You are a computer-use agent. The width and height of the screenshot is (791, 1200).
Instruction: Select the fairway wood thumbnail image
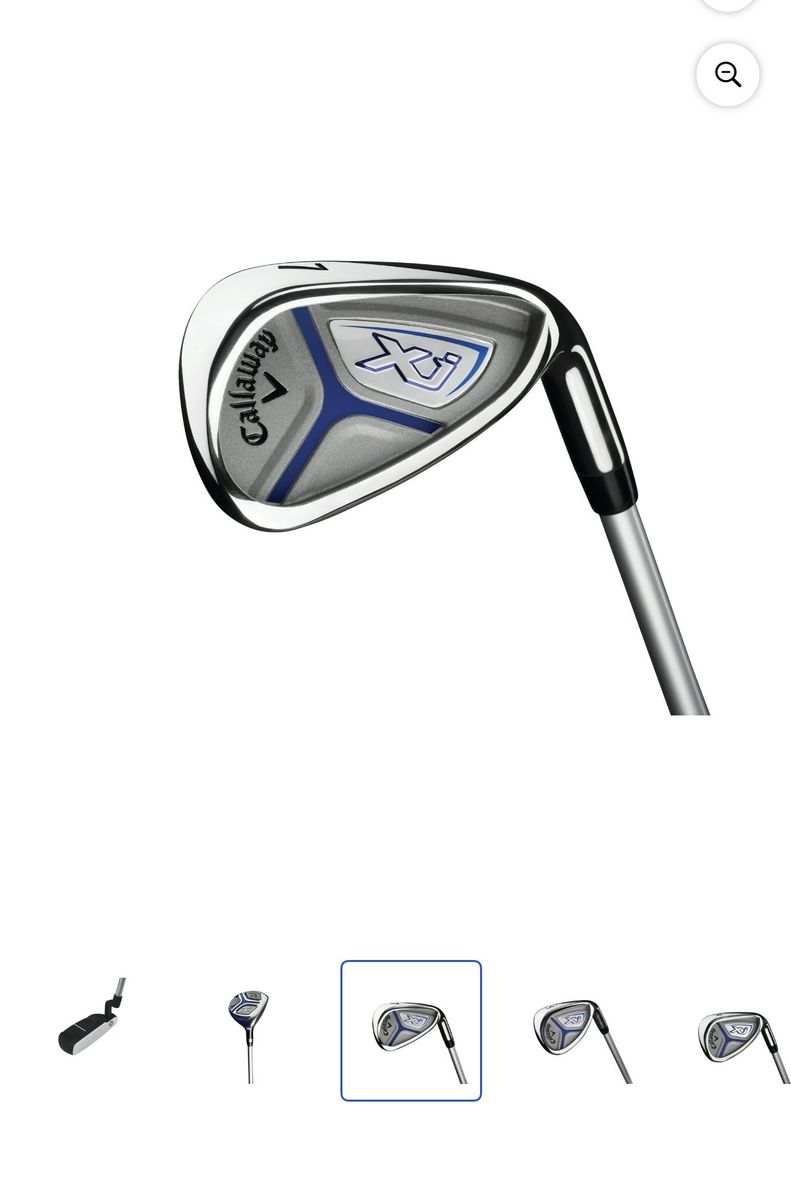[x=249, y=1032]
